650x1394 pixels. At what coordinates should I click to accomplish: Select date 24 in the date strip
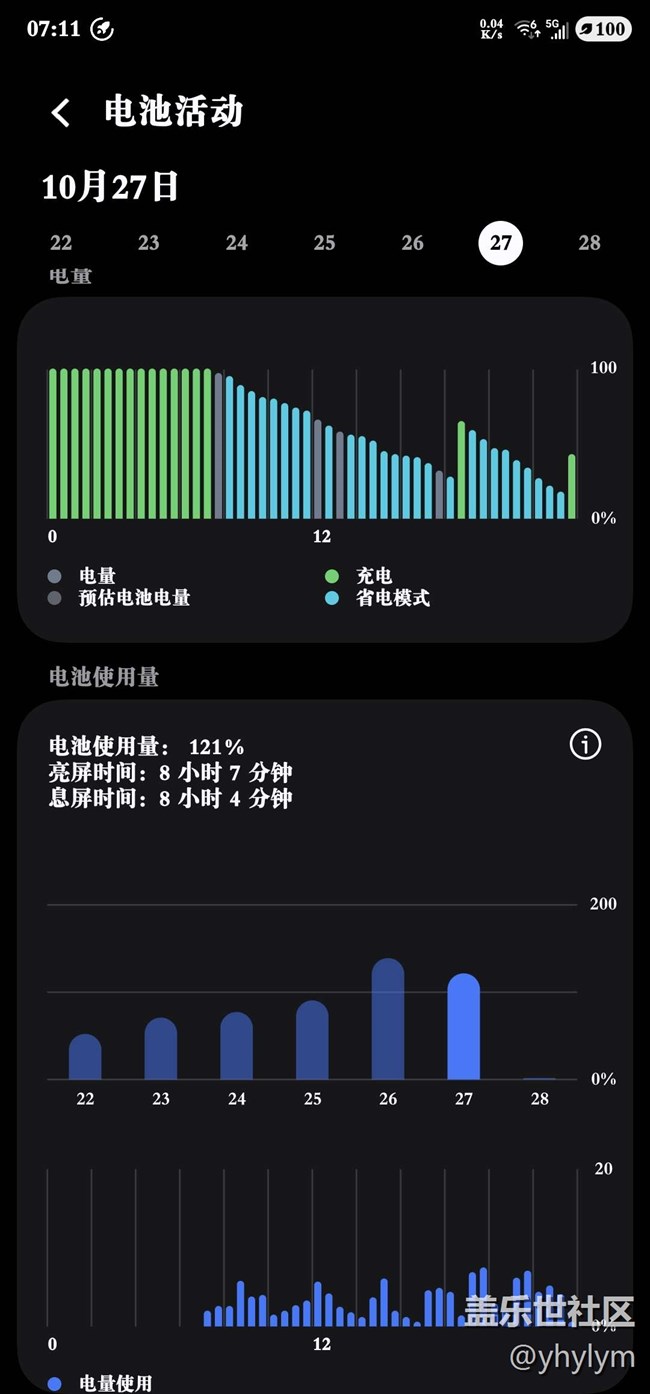[237, 243]
